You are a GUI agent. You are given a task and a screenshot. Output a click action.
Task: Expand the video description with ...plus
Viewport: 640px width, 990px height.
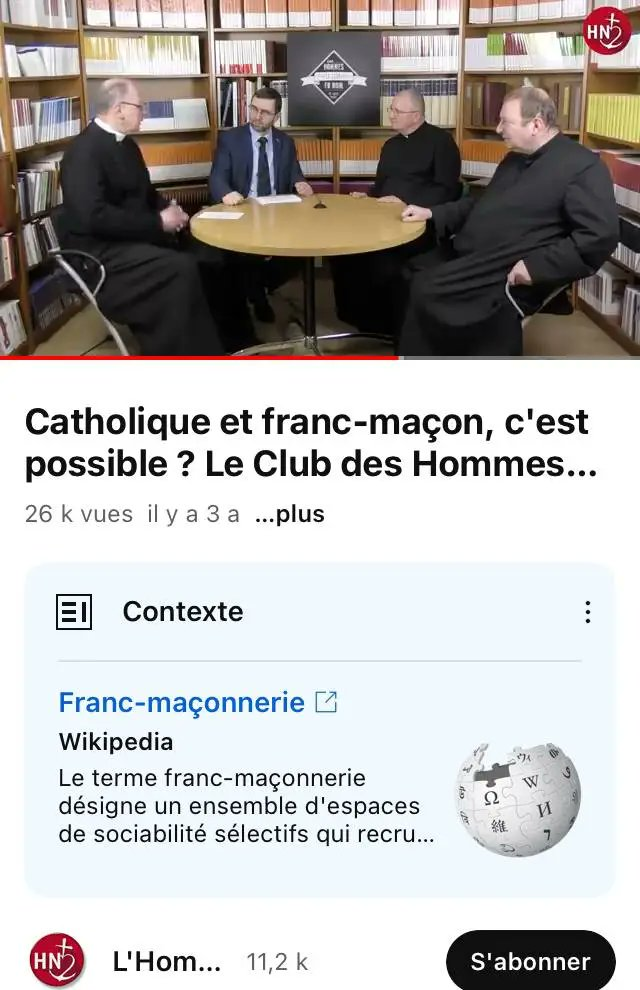289,514
